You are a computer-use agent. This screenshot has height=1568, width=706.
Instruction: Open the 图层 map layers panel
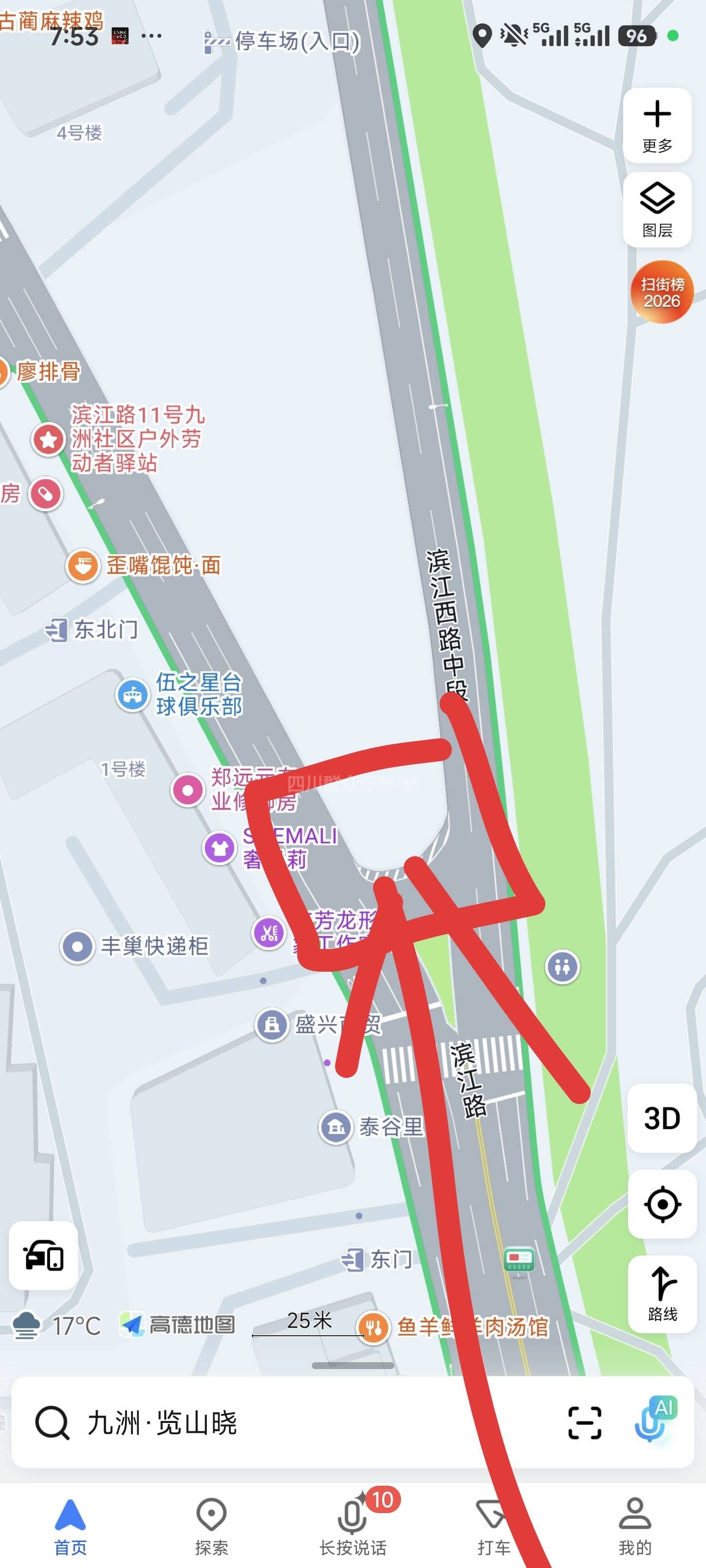click(x=656, y=209)
